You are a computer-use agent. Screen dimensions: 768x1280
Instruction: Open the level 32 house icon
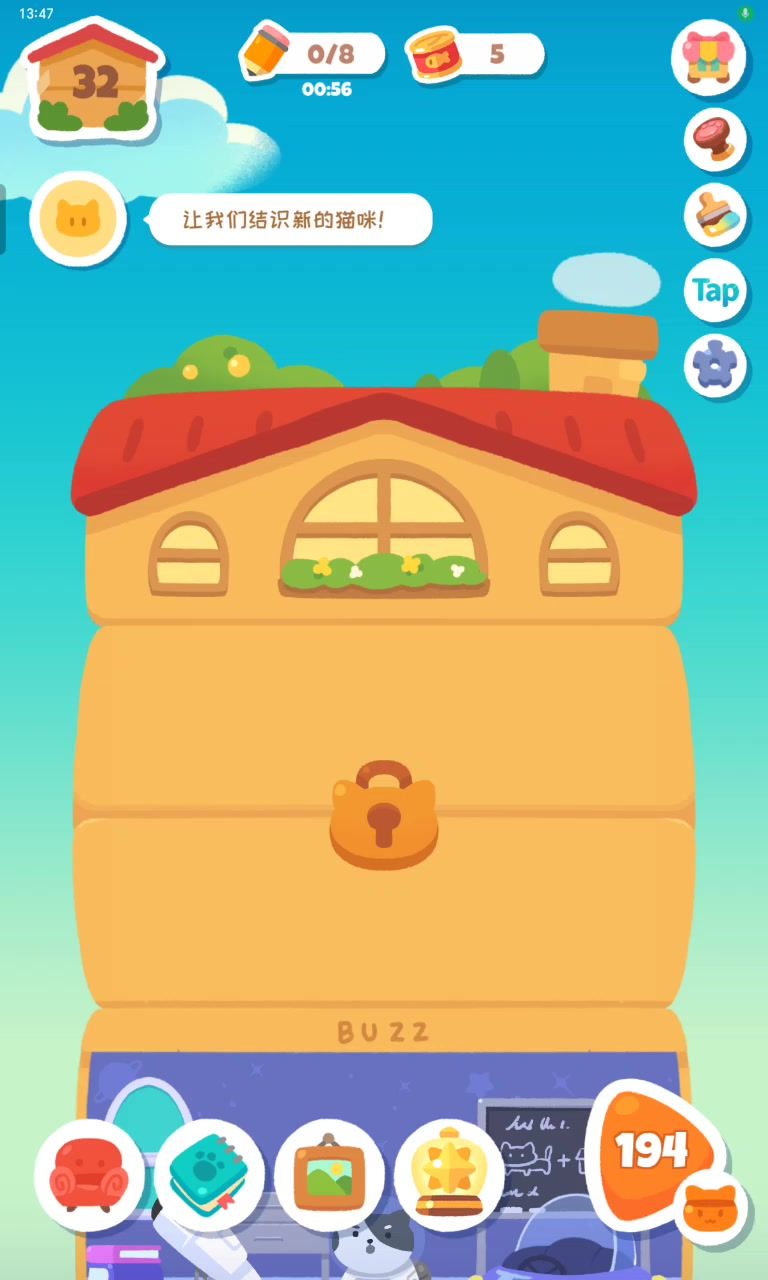pos(94,80)
